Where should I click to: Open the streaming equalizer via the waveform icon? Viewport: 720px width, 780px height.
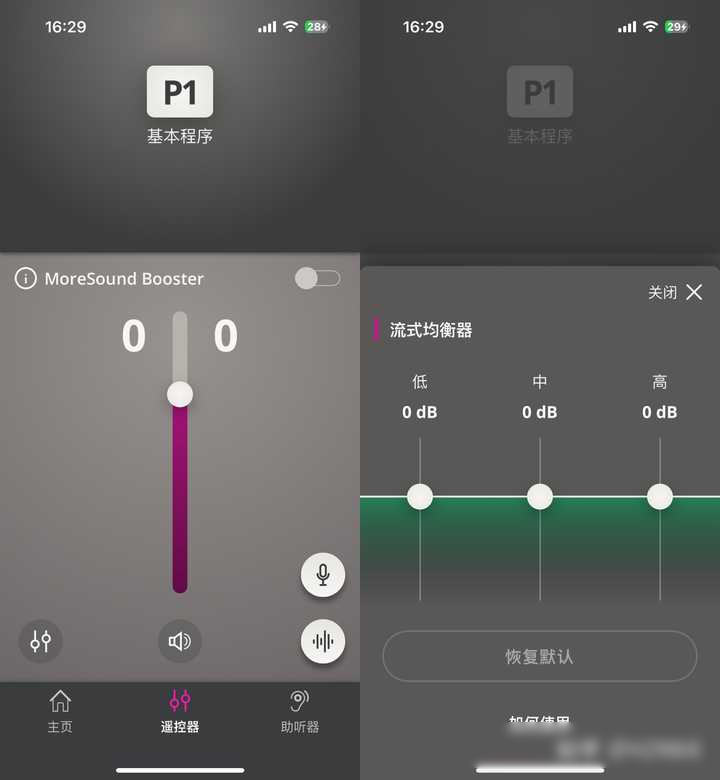322,642
